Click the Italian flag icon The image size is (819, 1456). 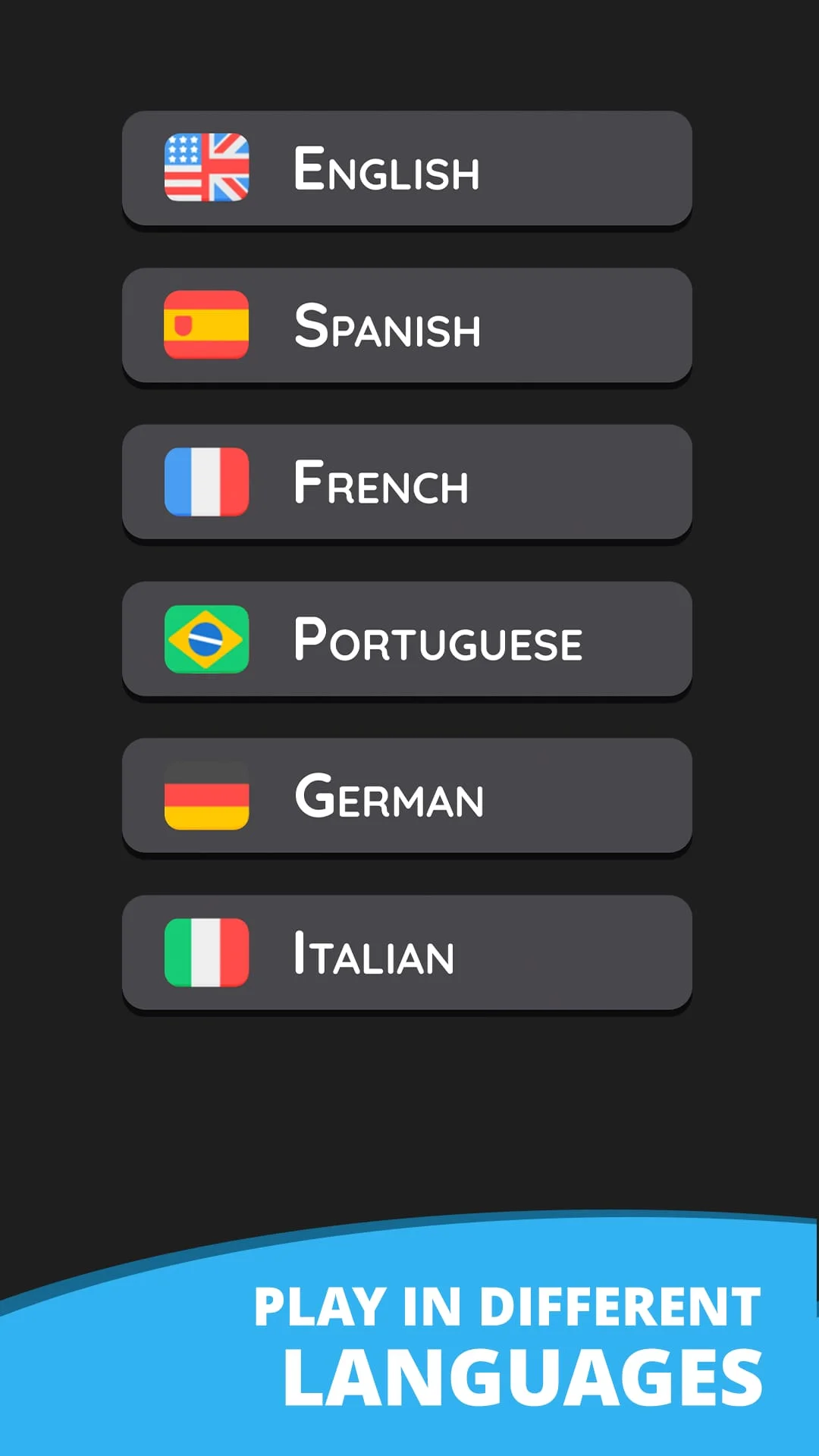206,954
